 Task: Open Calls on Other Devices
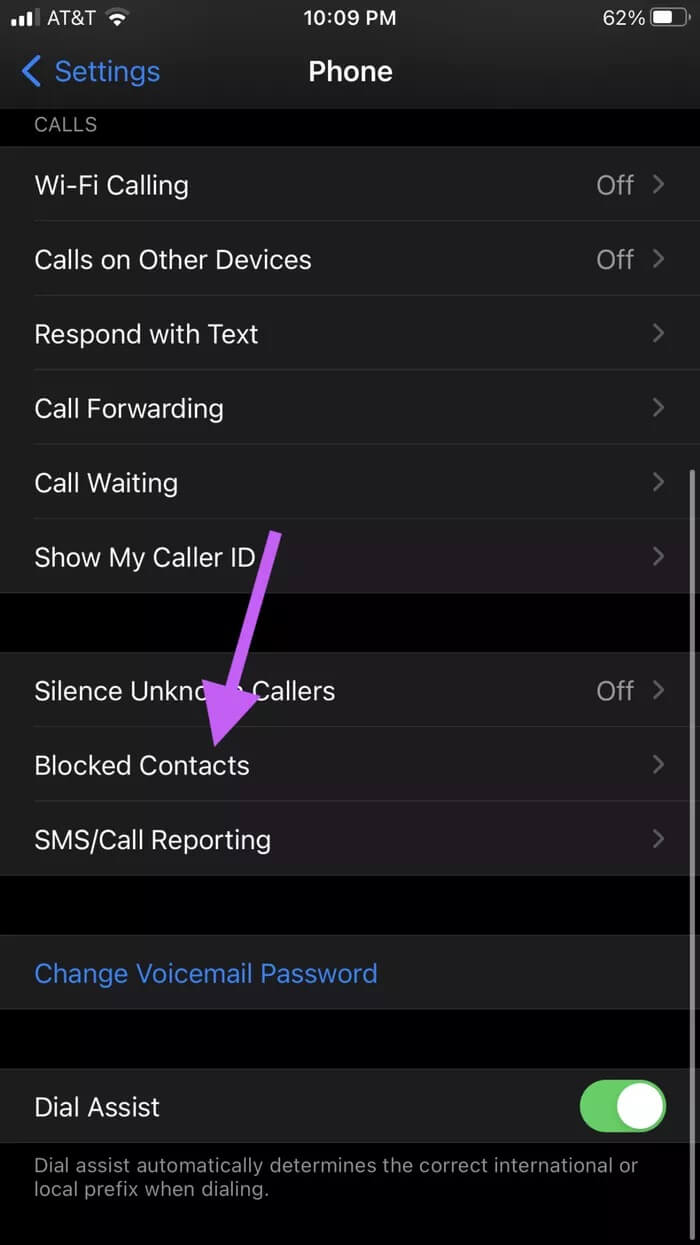point(350,259)
